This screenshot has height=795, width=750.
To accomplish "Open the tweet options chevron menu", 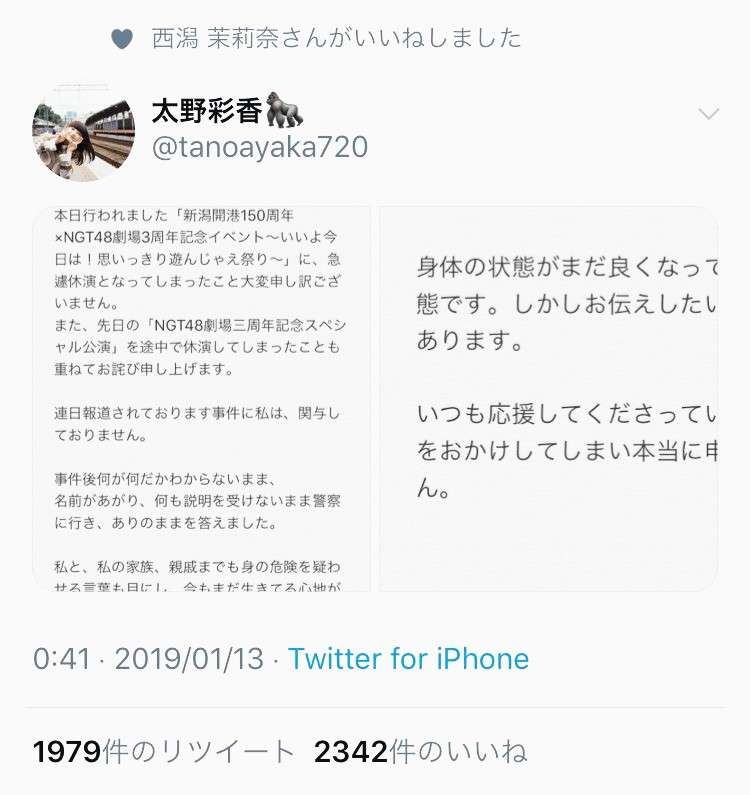I will click(x=708, y=114).
